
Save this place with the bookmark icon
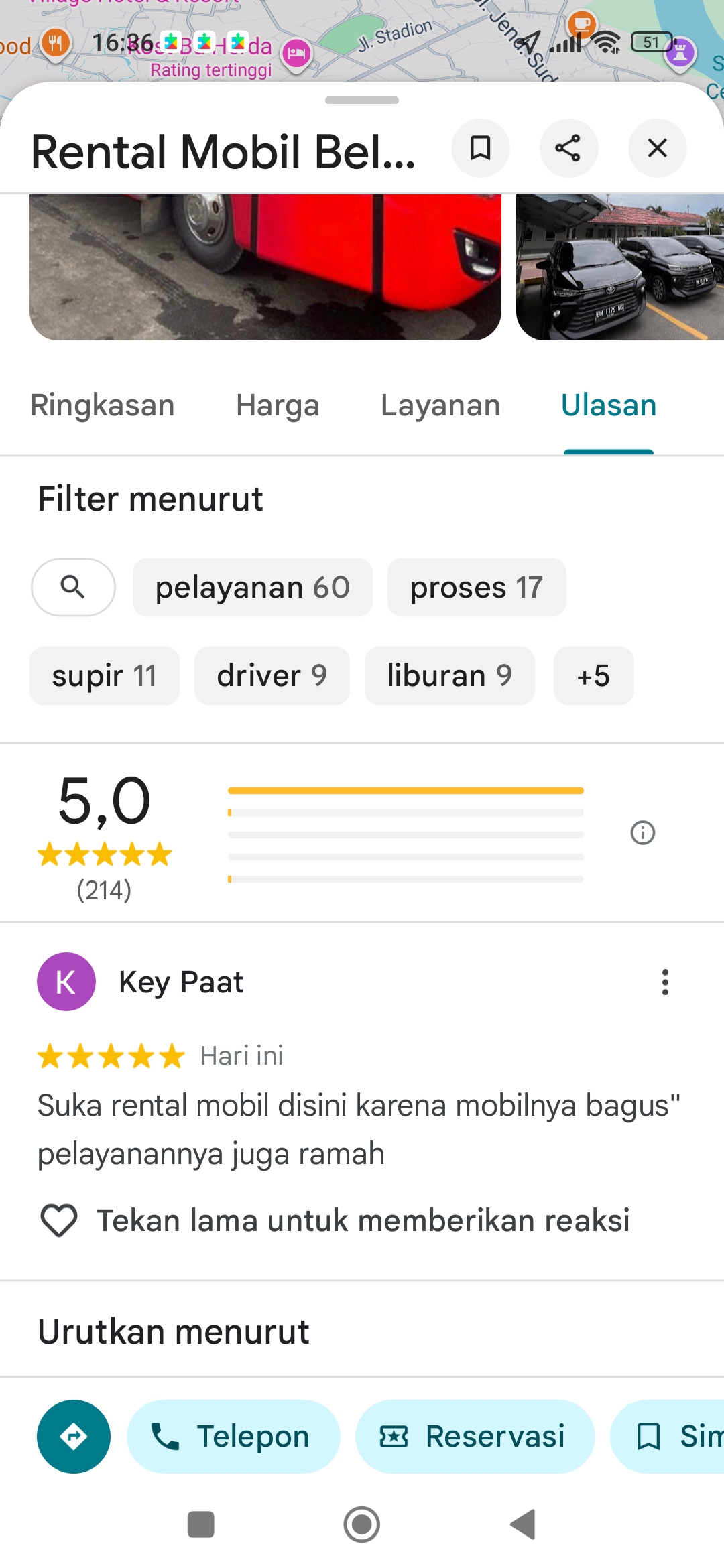[480, 148]
